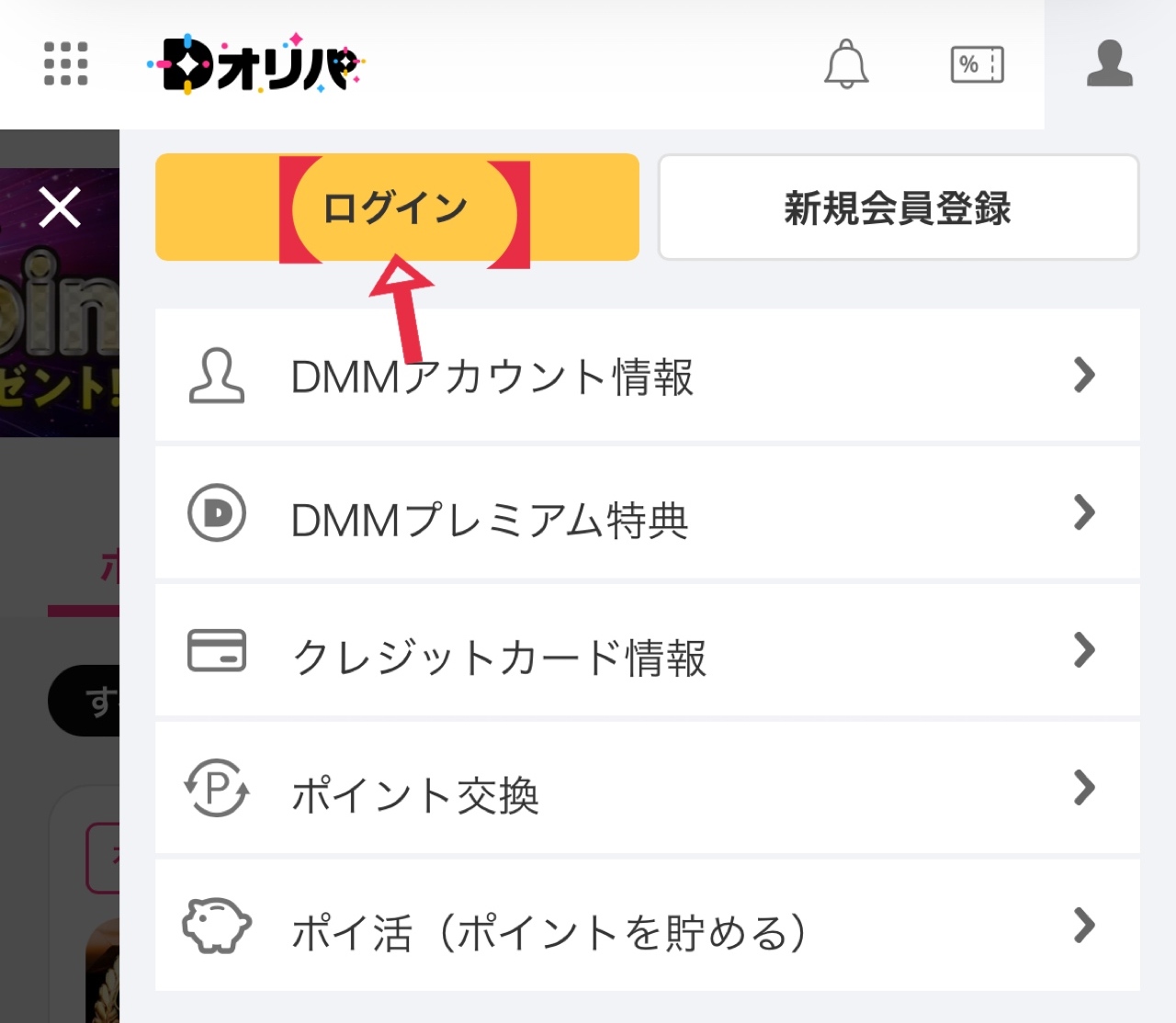Close the side menu with X

pyautogui.click(x=61, y=208)
